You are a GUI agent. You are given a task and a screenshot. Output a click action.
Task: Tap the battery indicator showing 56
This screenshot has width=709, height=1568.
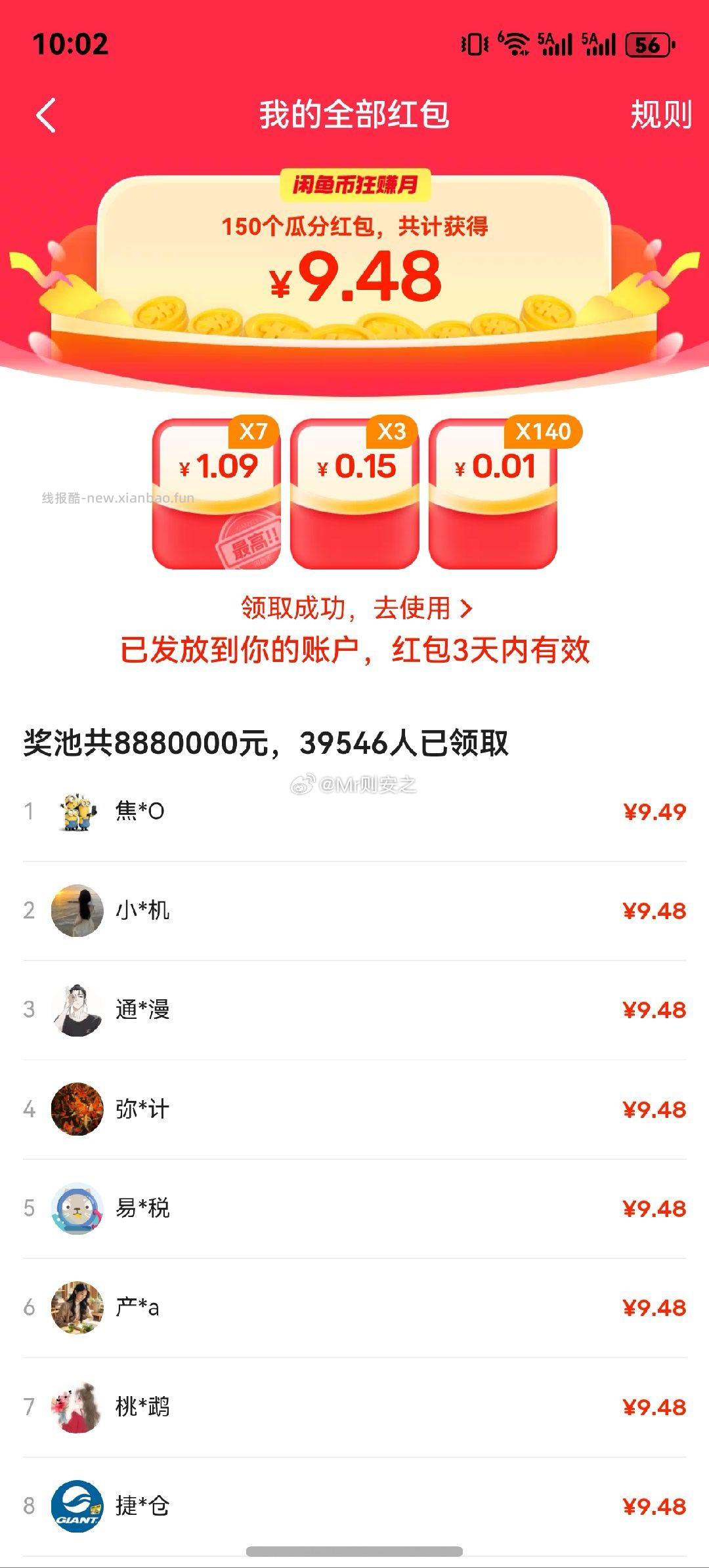tap(646, 44)
